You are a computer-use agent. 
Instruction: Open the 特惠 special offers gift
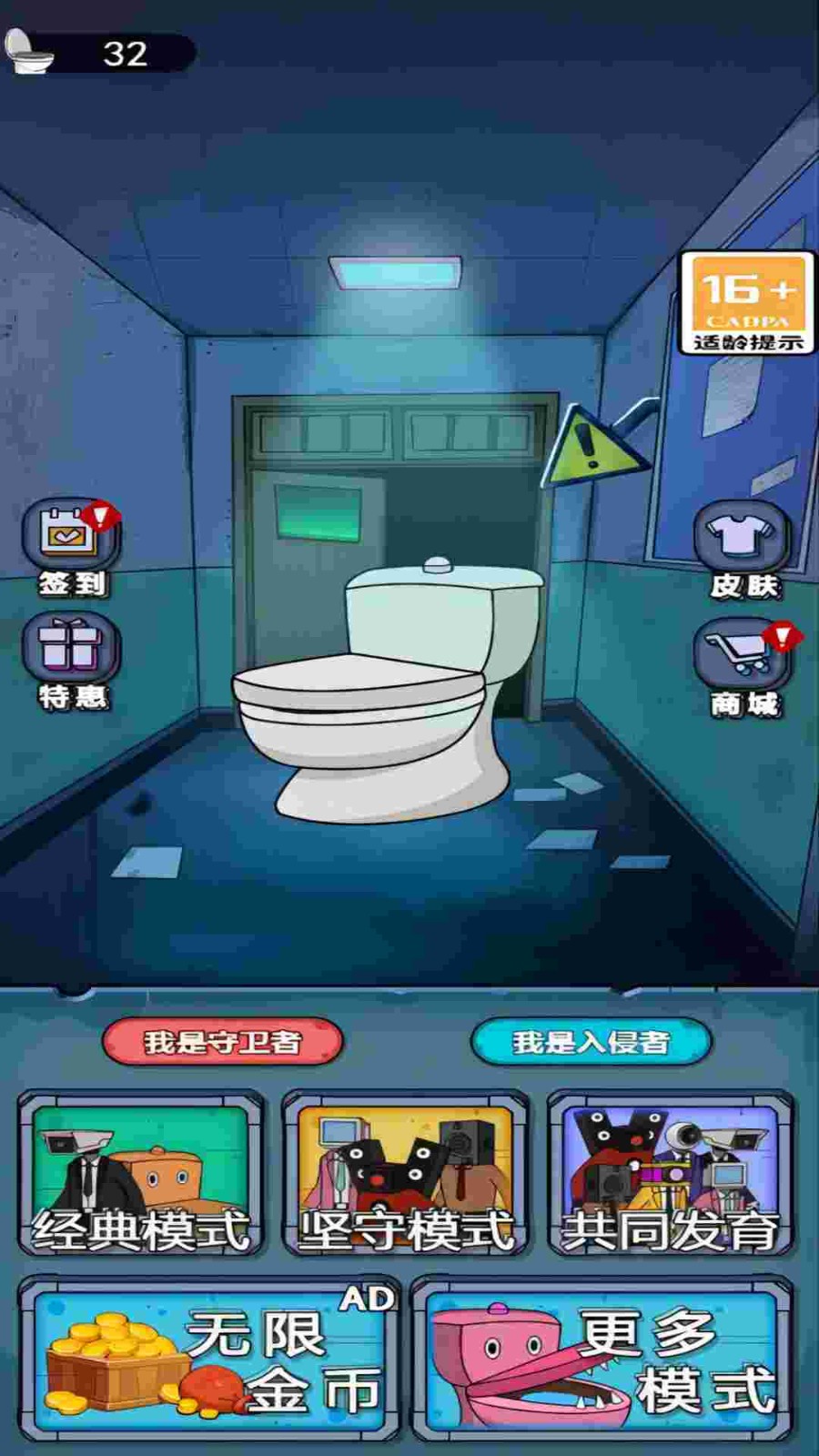71,655
